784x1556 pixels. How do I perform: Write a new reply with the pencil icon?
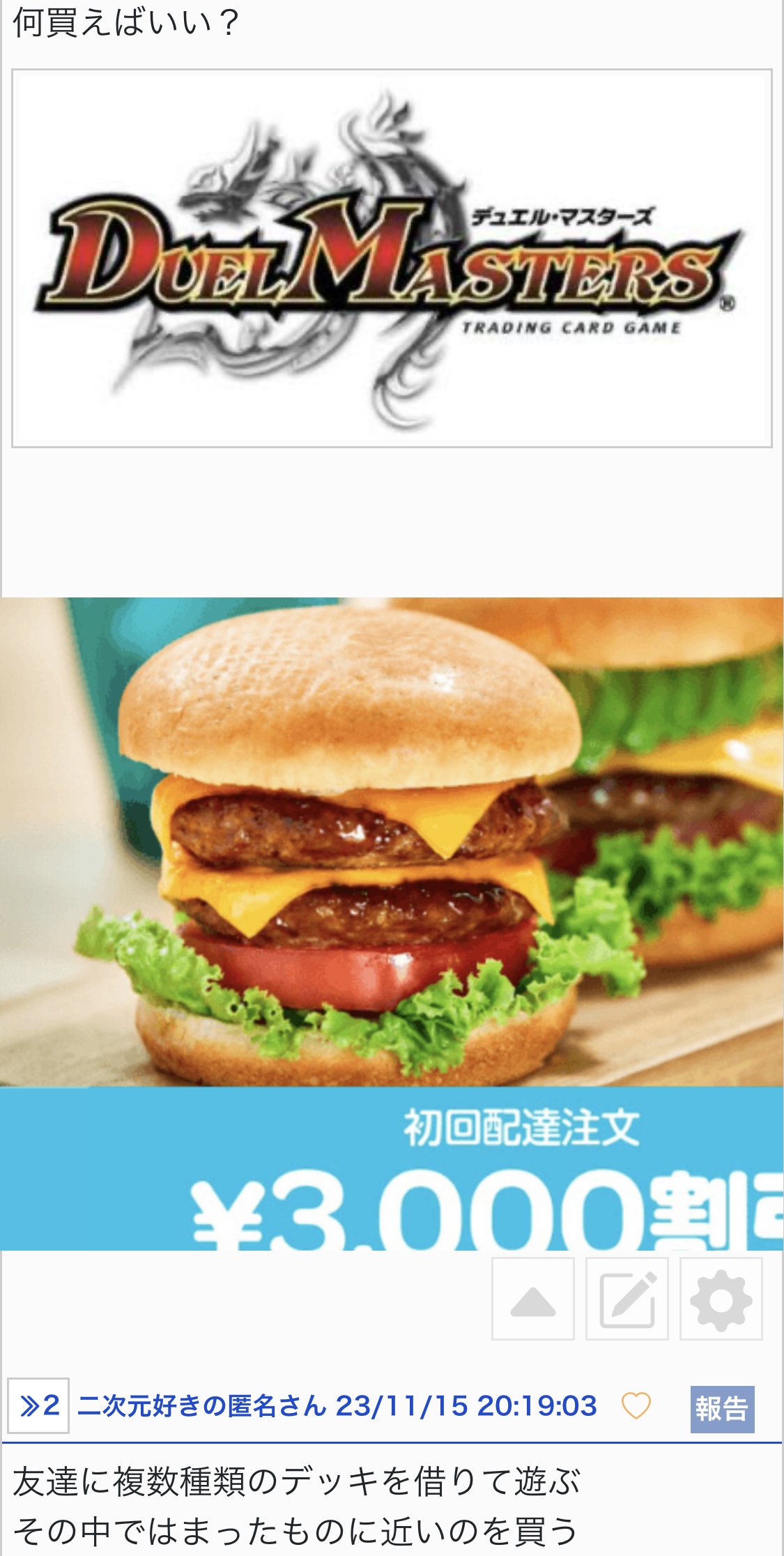[627, 1299]
